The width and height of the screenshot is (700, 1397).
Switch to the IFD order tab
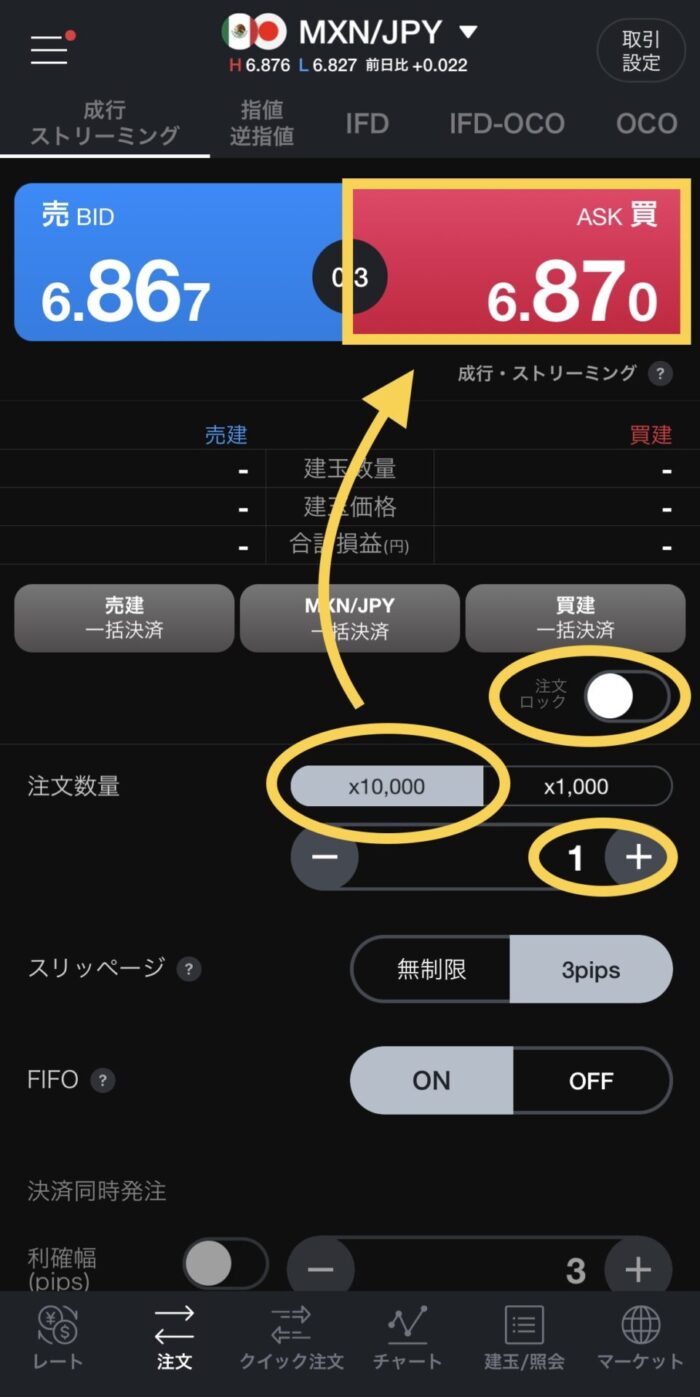point(367,124)
